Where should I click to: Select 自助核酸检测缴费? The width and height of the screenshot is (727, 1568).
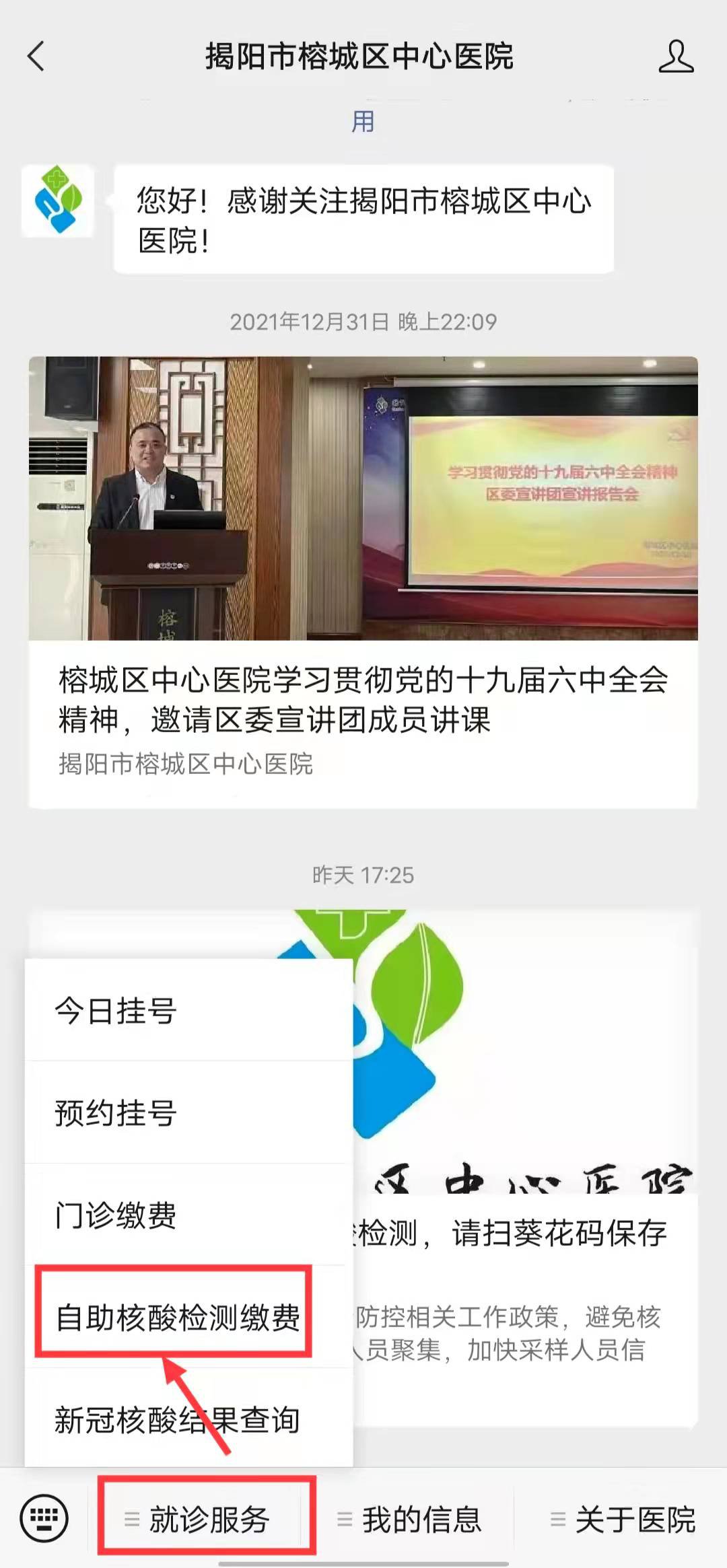click(176, 1317)
